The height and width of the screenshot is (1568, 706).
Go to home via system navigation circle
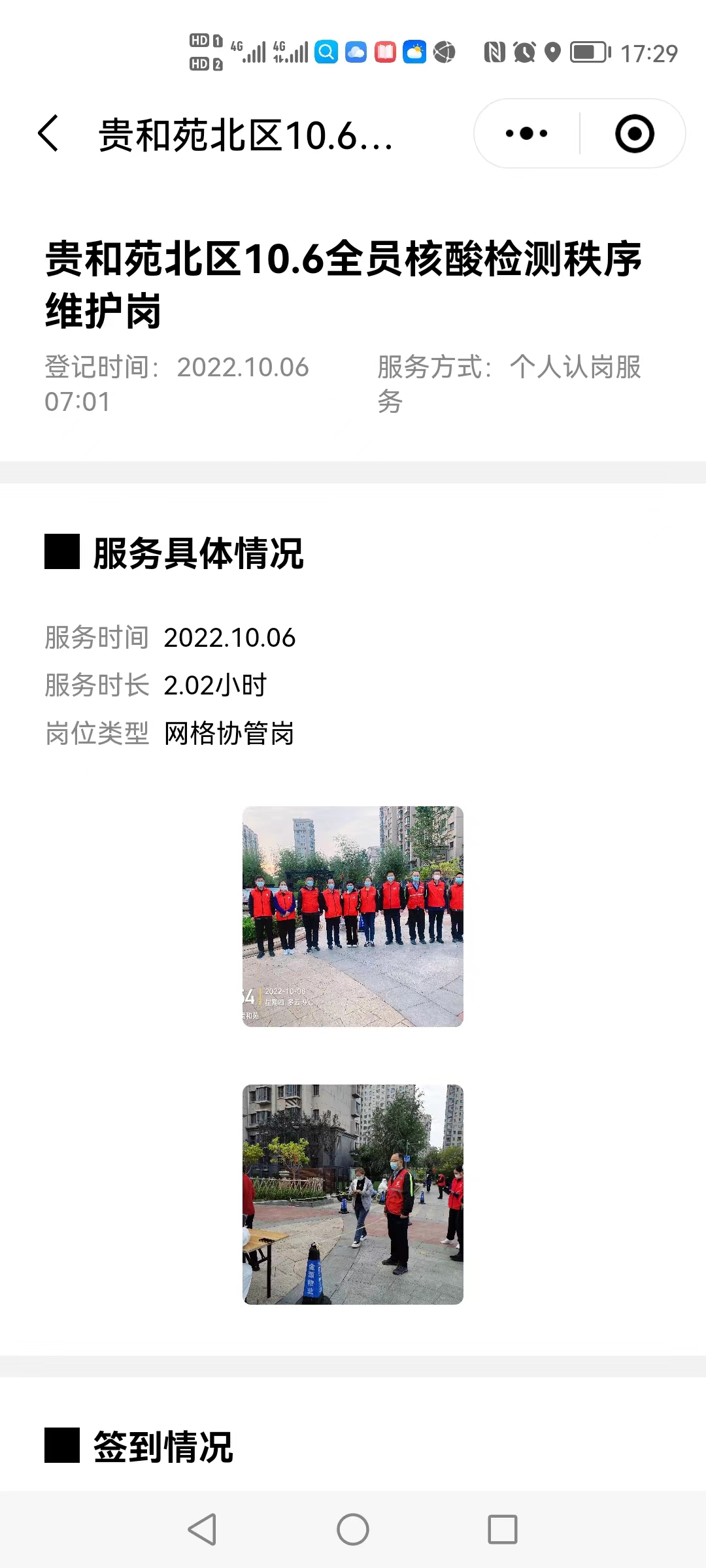(353, 1529)
